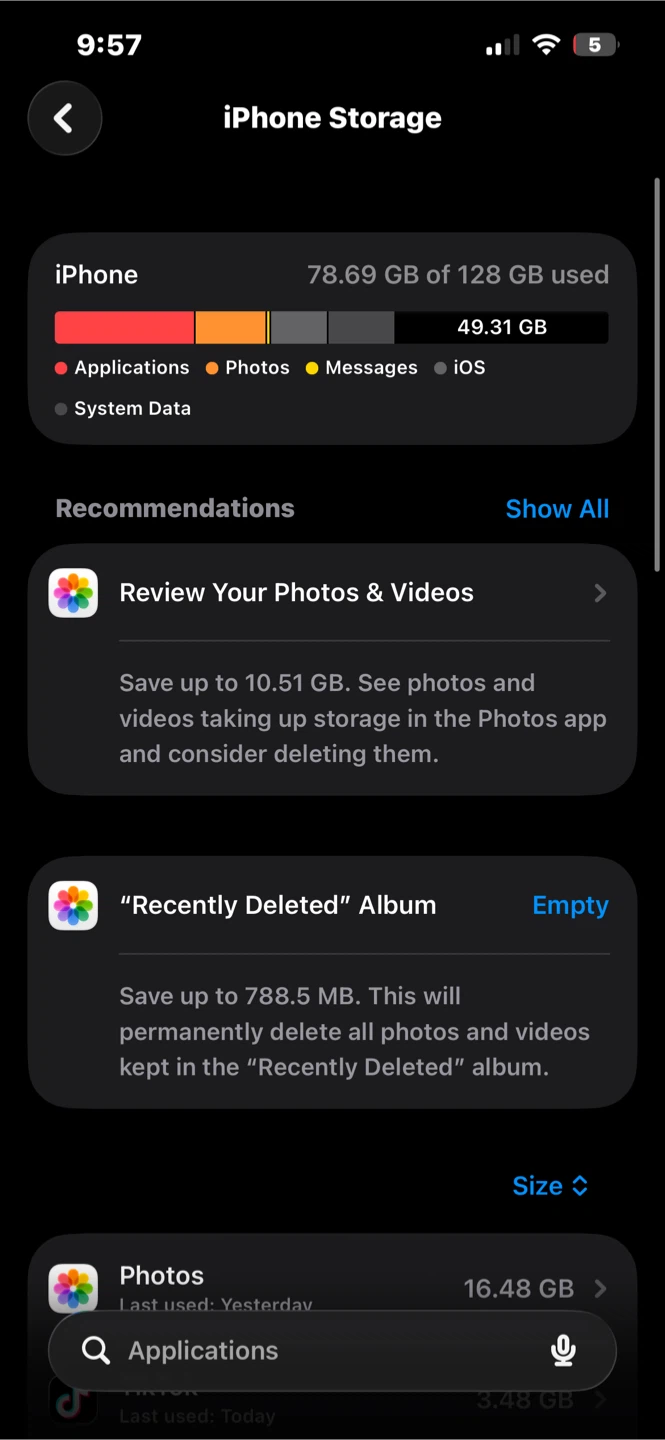Empty the Recently Deleted album
This screenshot has height=1440, width=665.
tap(570, 905)
